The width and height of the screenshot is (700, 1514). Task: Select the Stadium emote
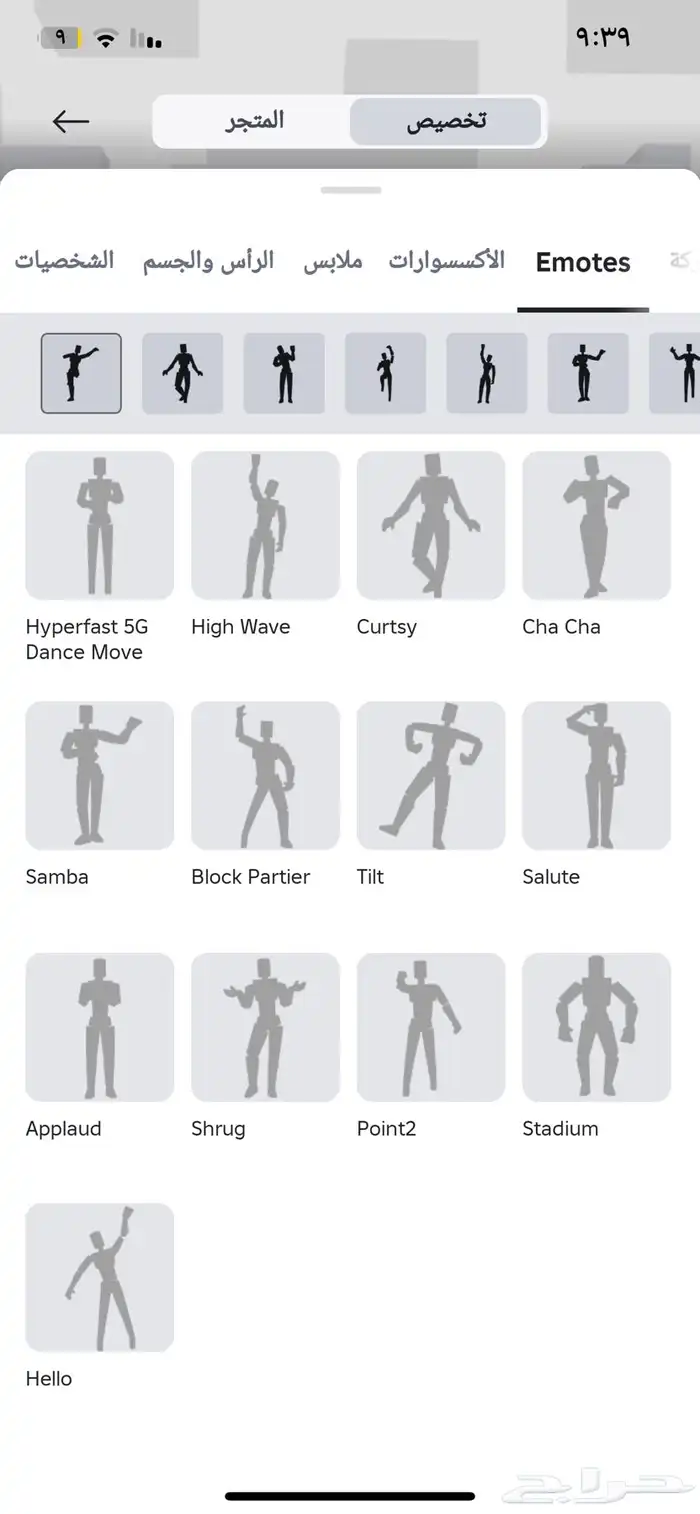(x=596, y=1027)
